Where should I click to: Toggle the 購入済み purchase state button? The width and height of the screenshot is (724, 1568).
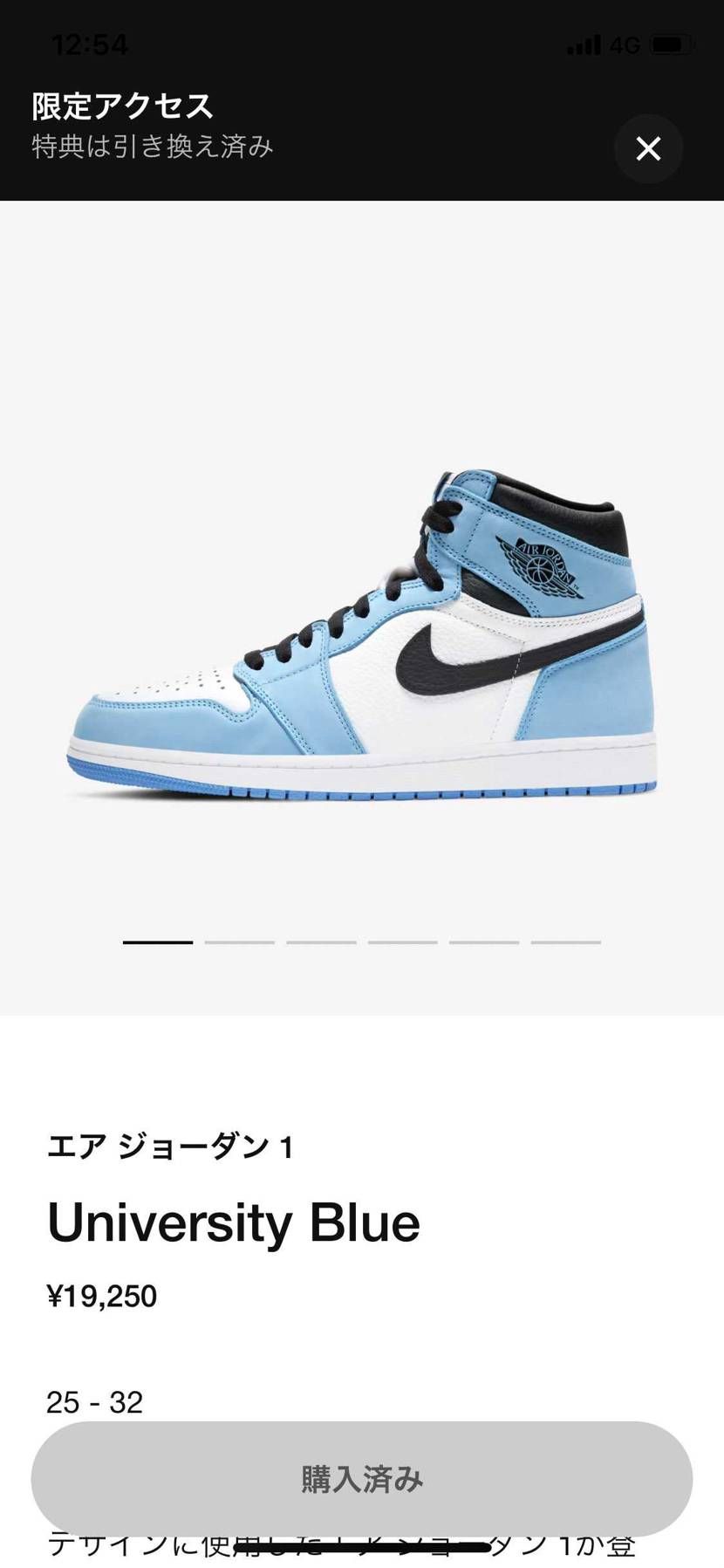point(362,1480)
